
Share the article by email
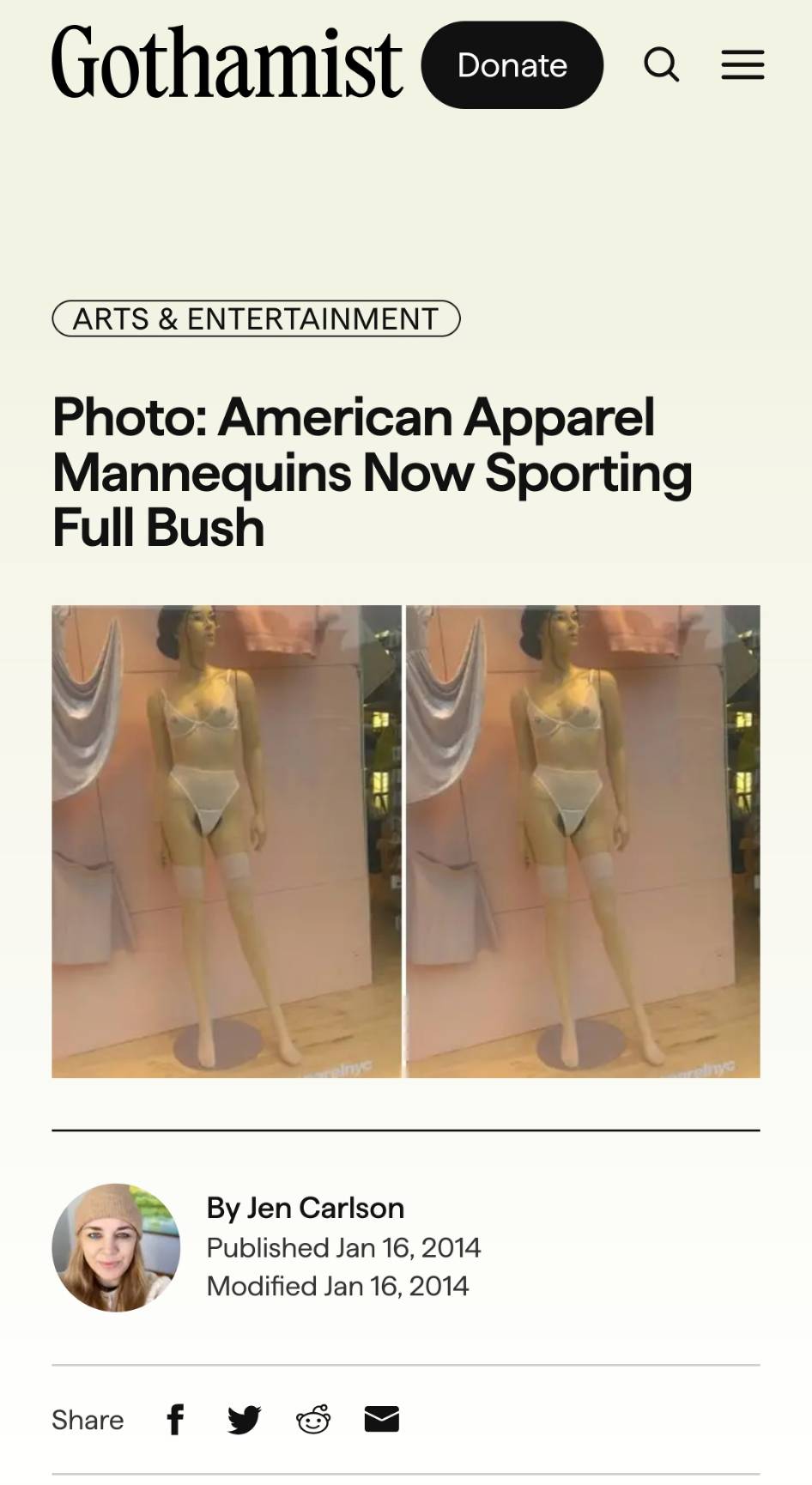(382, 1420)
